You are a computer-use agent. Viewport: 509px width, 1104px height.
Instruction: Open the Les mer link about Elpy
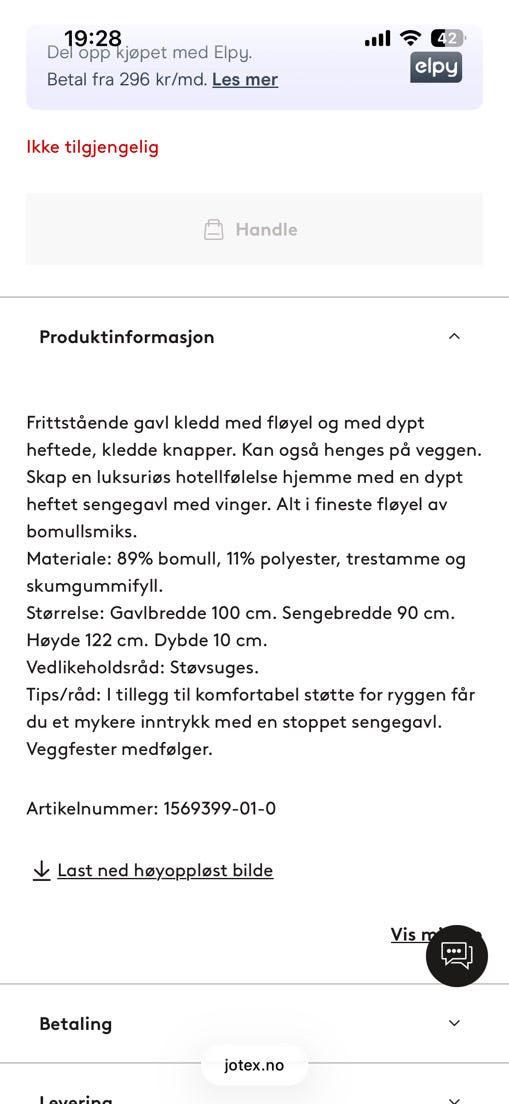point(245,80)
